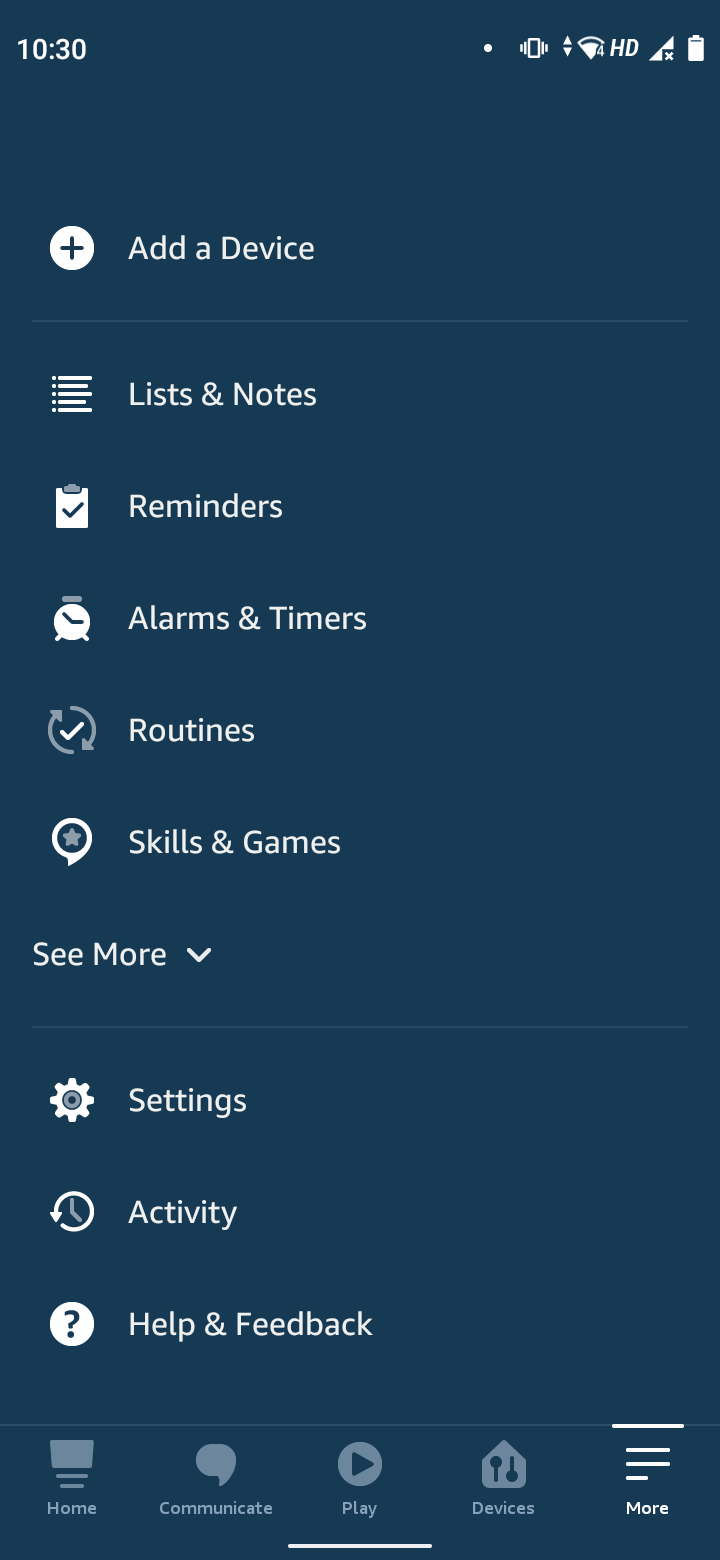The width and height of the screenshot is (720, 1560).
Task: Open the Communicate speech bubble icon
Action: (x=215, y=1464)
